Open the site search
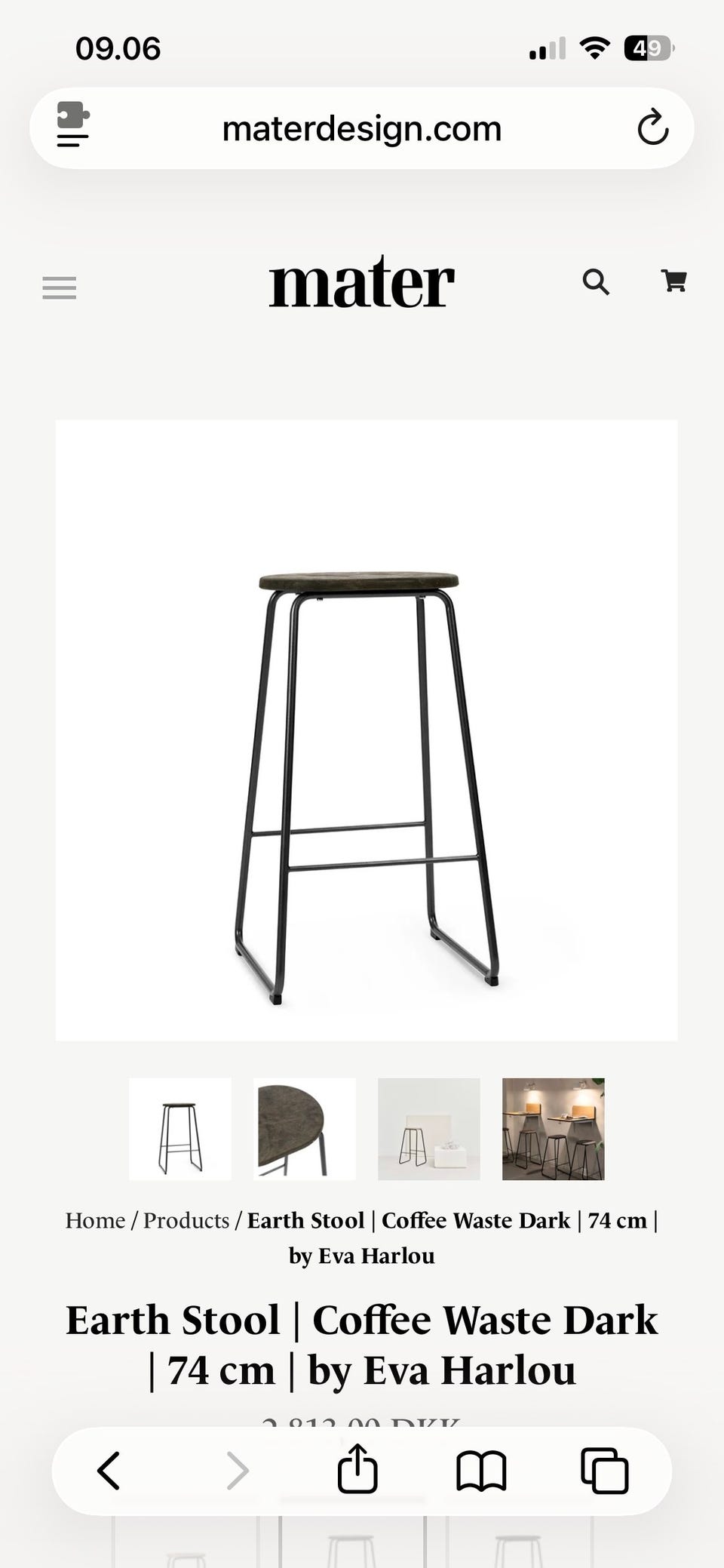 point(596,282)
